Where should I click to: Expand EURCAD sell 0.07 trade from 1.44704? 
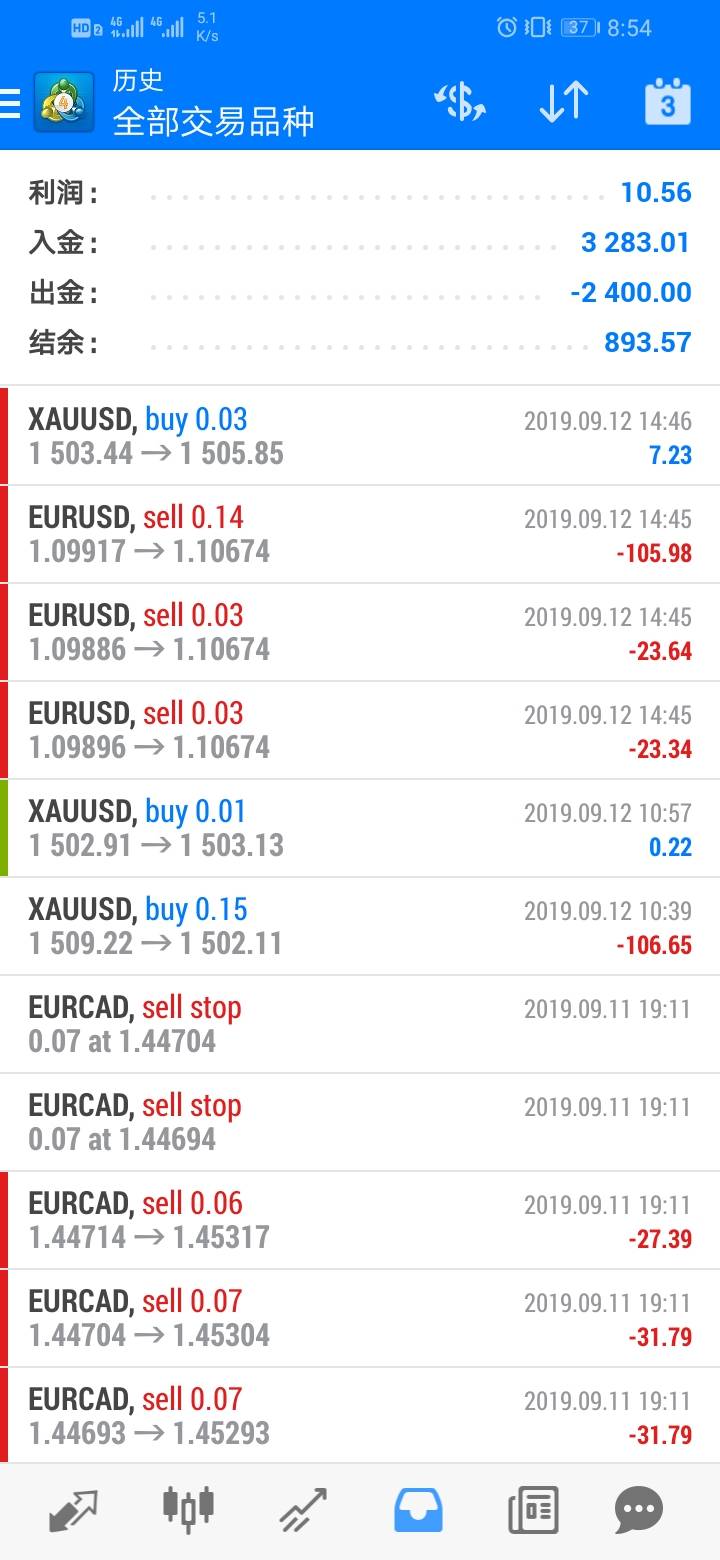coord(360,1318)
